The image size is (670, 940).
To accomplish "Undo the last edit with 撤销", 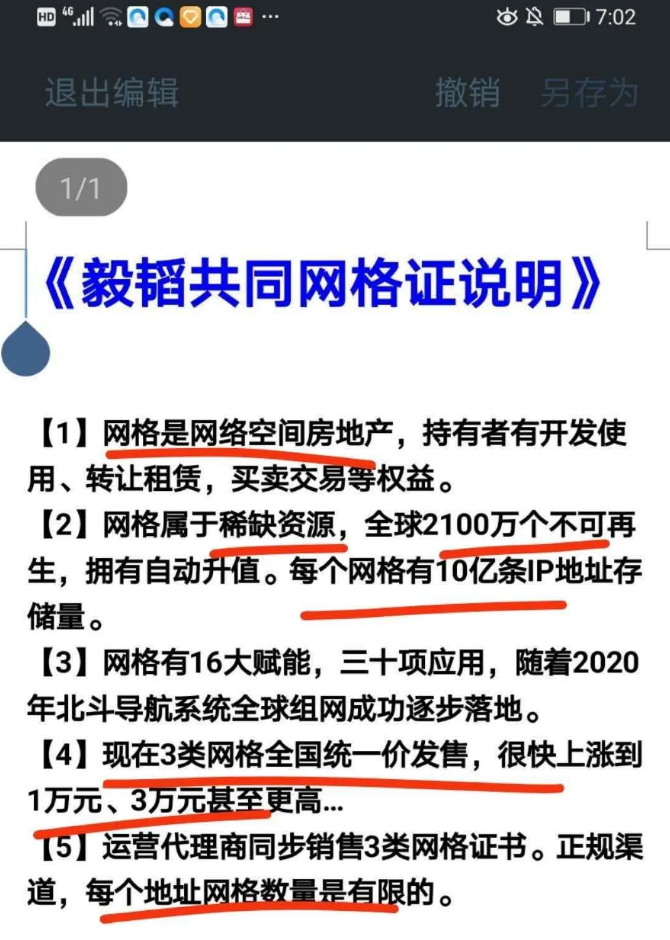I will click(x=467, y=93).
